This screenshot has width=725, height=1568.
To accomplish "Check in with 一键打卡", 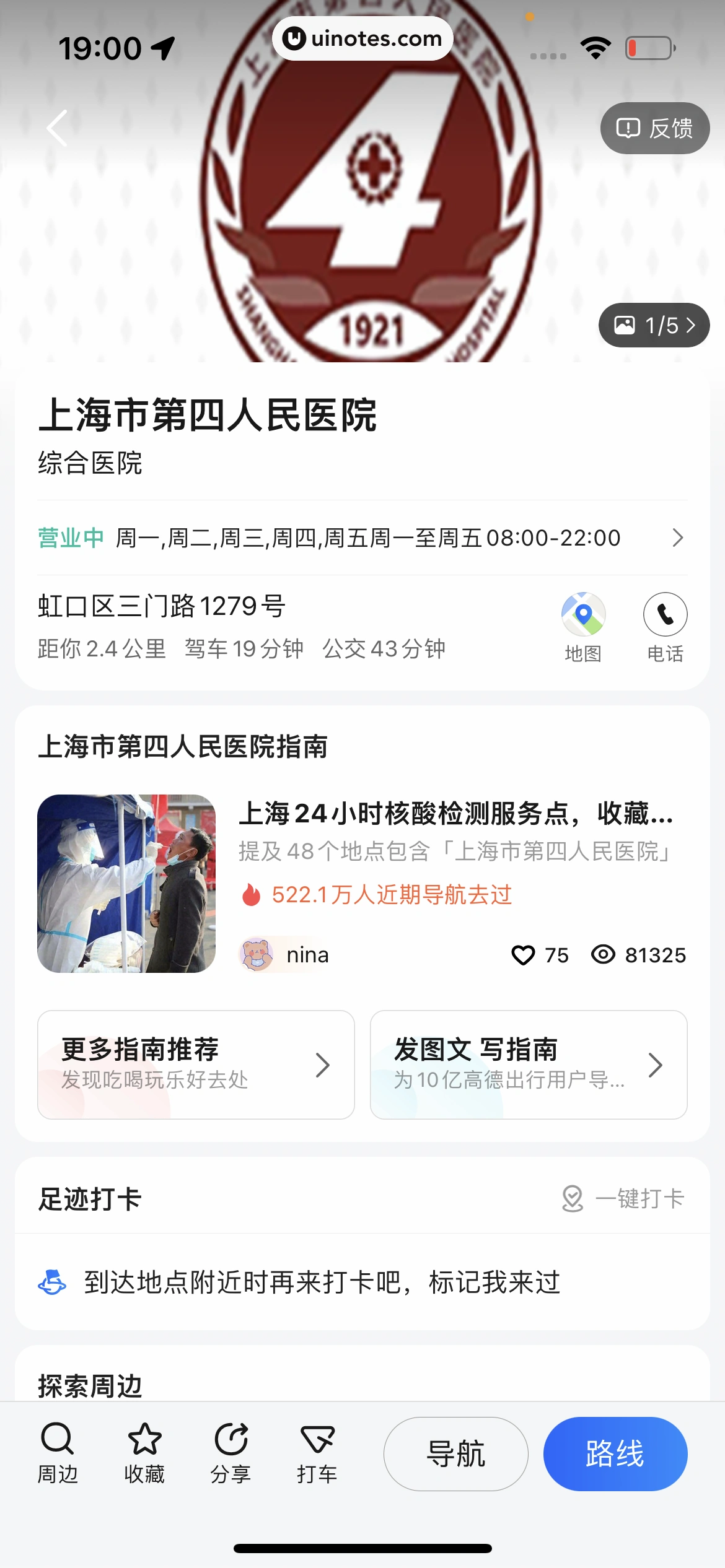I will coord(623,1198).
